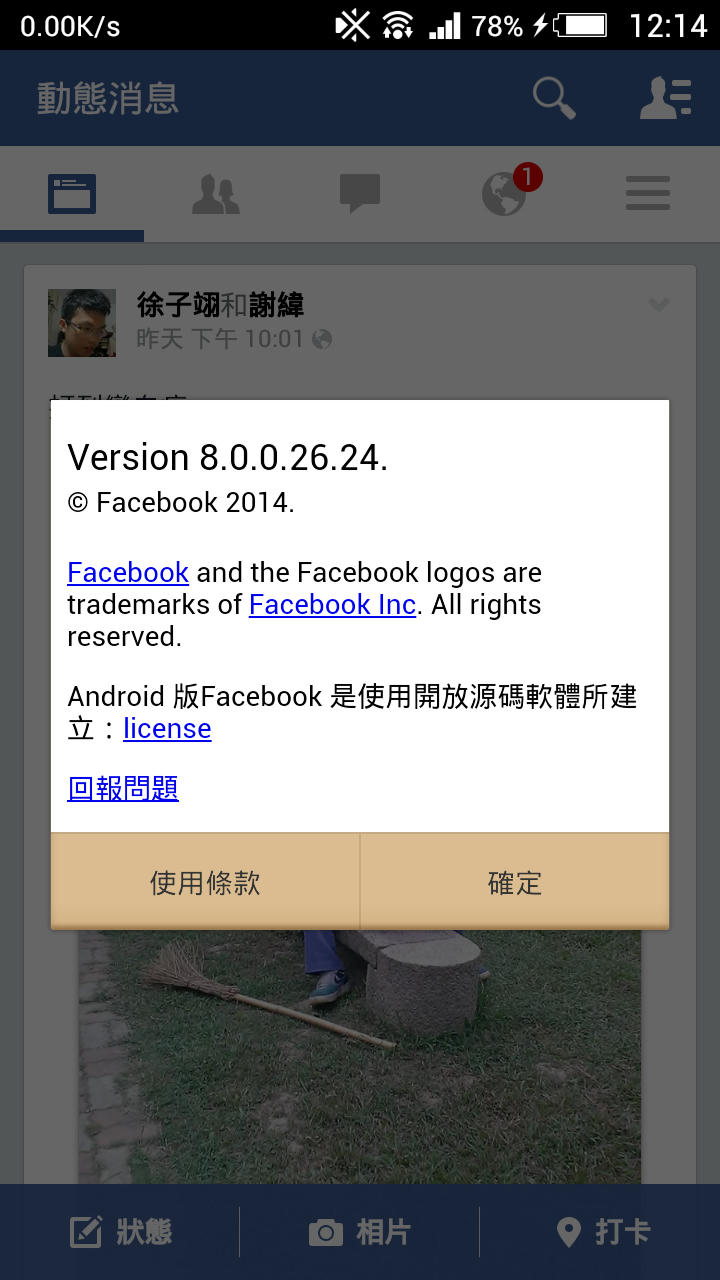Follow the Facebook Inc link
The image size is (720, 1280).
coord(332,605)
